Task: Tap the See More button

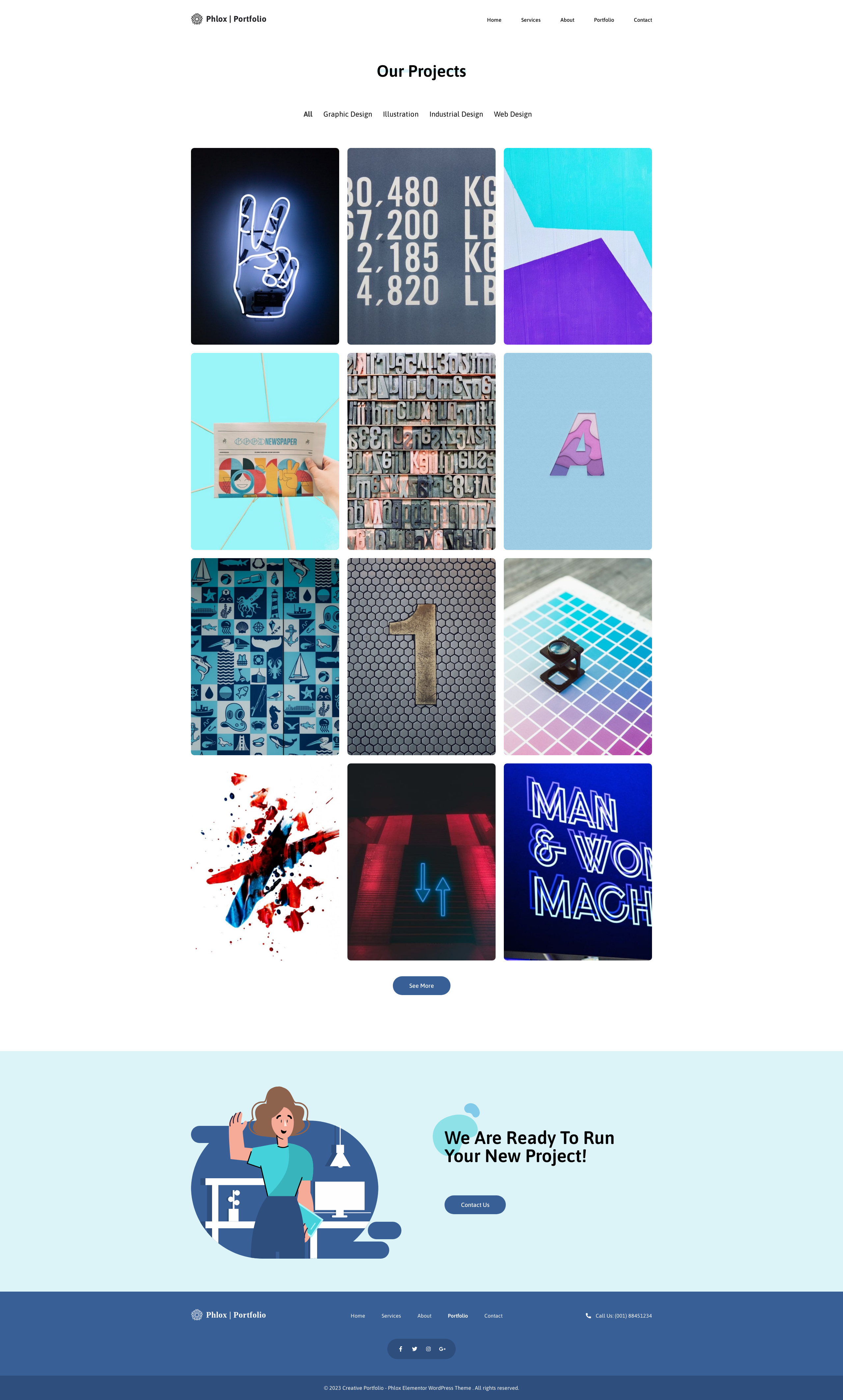Action: tap(421, 986)
